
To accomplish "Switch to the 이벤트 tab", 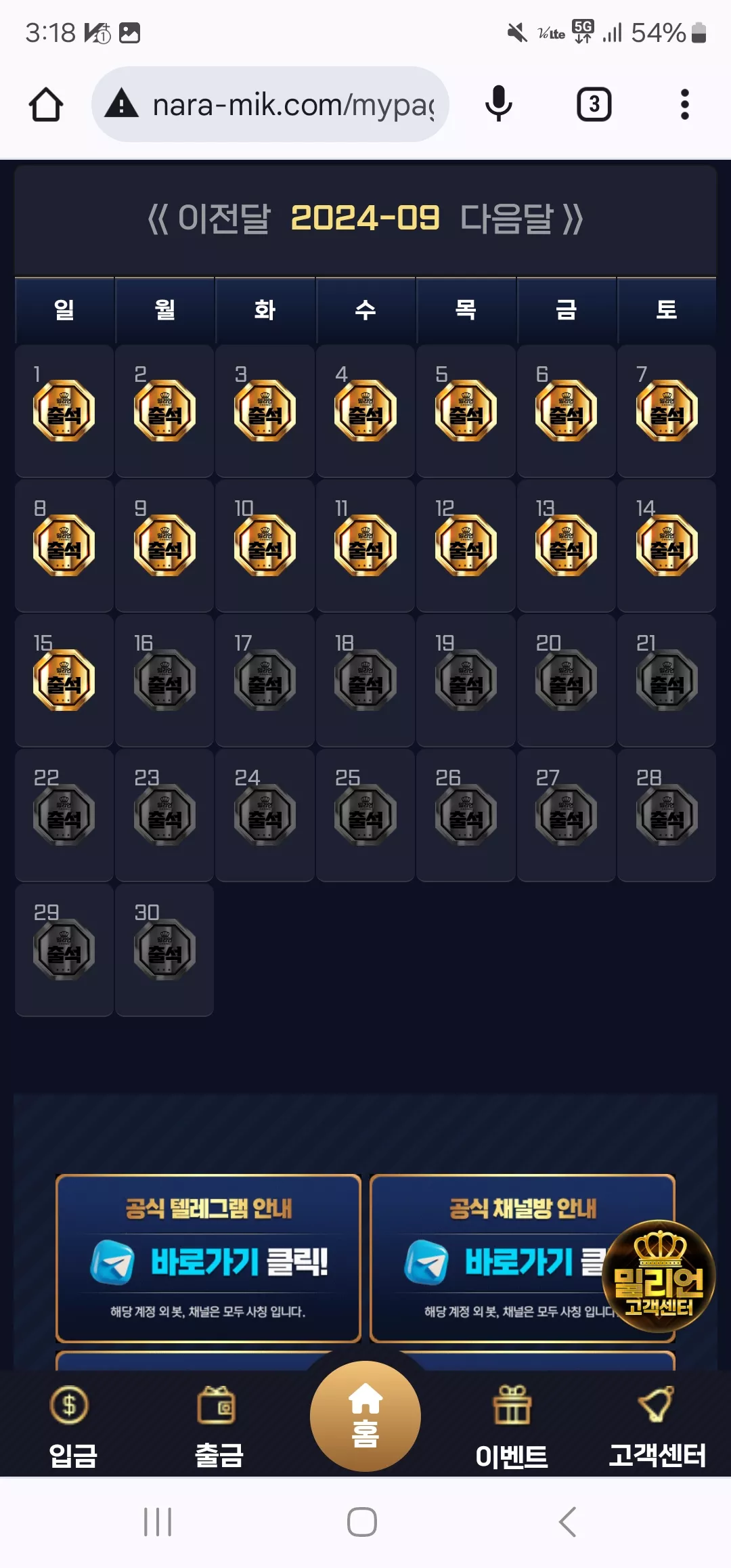I will [512, 1427].
